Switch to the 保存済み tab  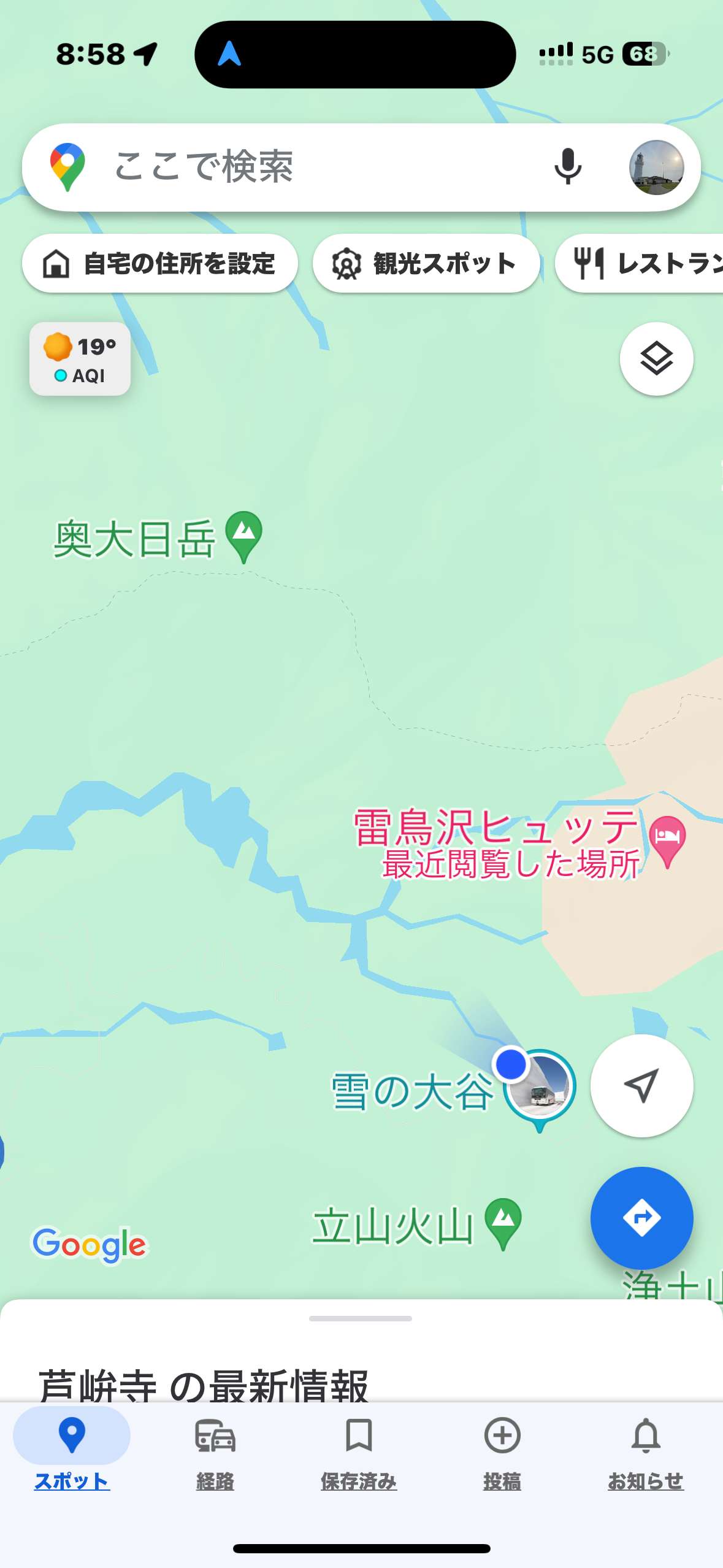tap(359, 1453)
